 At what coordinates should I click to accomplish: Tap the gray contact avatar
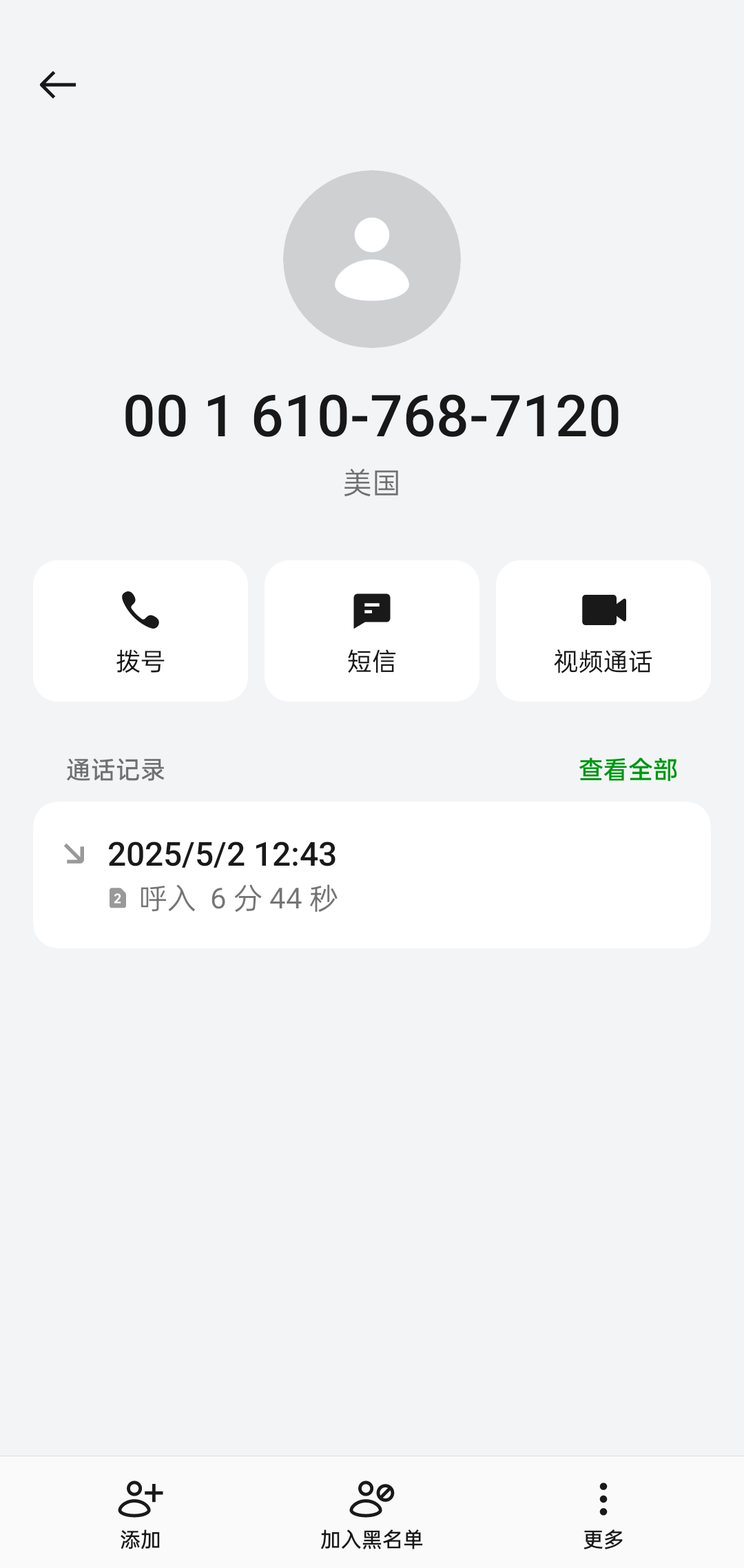(x=372, y=259)
